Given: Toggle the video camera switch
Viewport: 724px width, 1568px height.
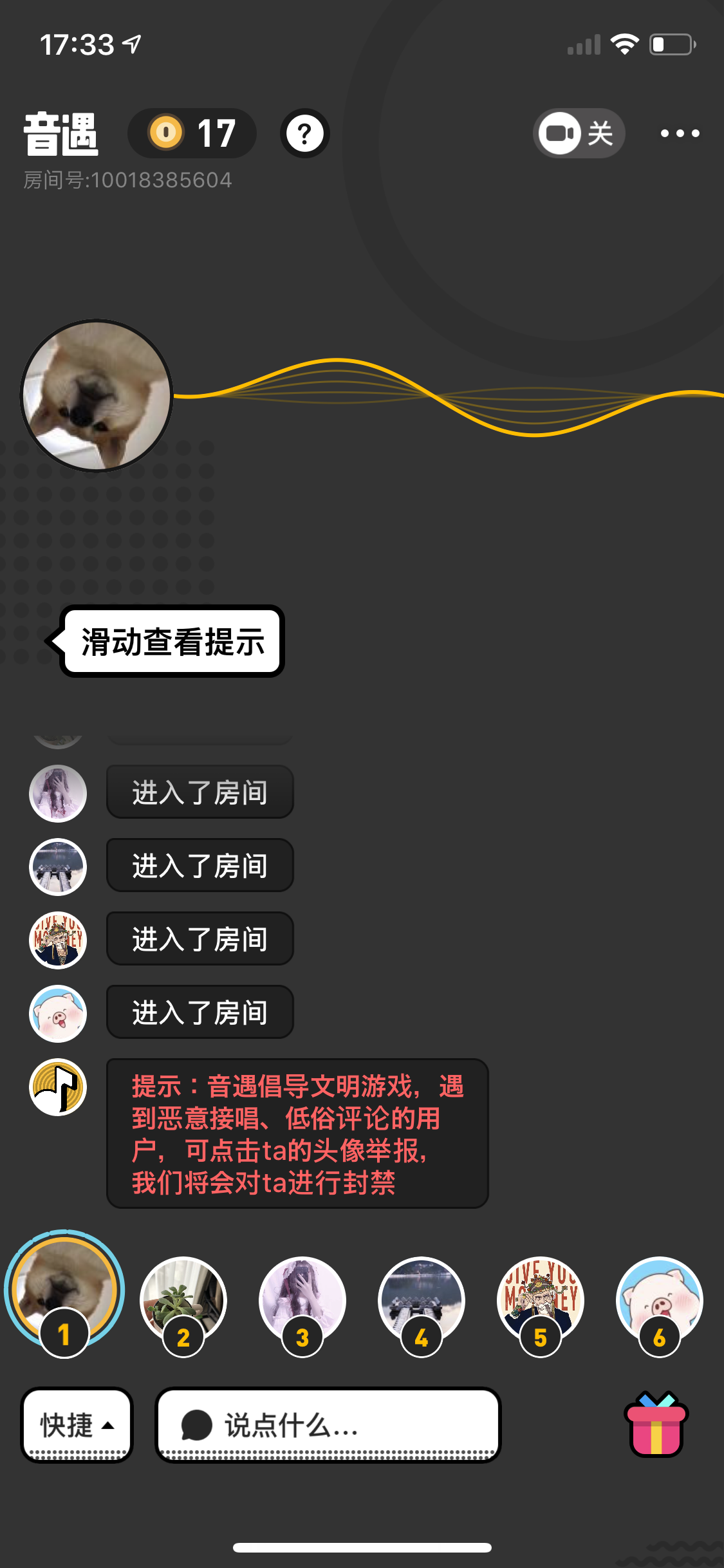Looking at the screenshot, I should pyautogui.click(x=578, y=133).
